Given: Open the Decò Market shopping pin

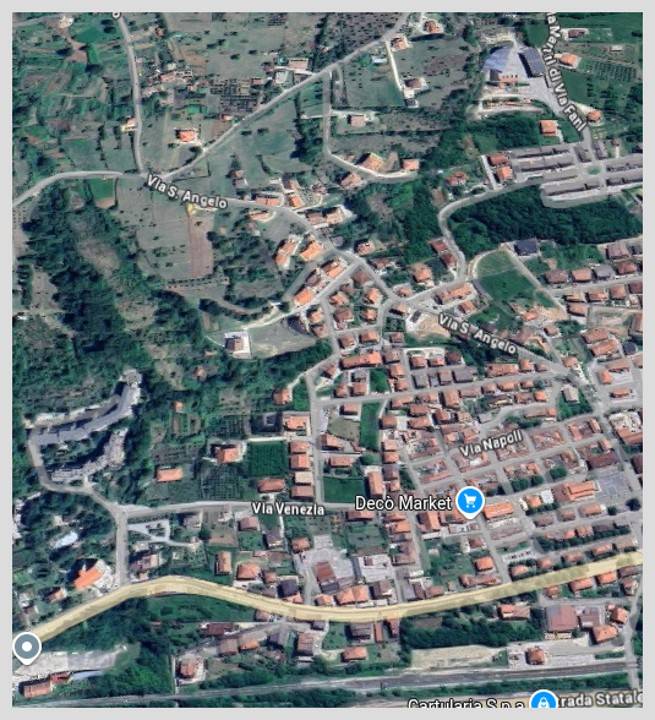Looking at the screenshot, I should coord(469,502).
